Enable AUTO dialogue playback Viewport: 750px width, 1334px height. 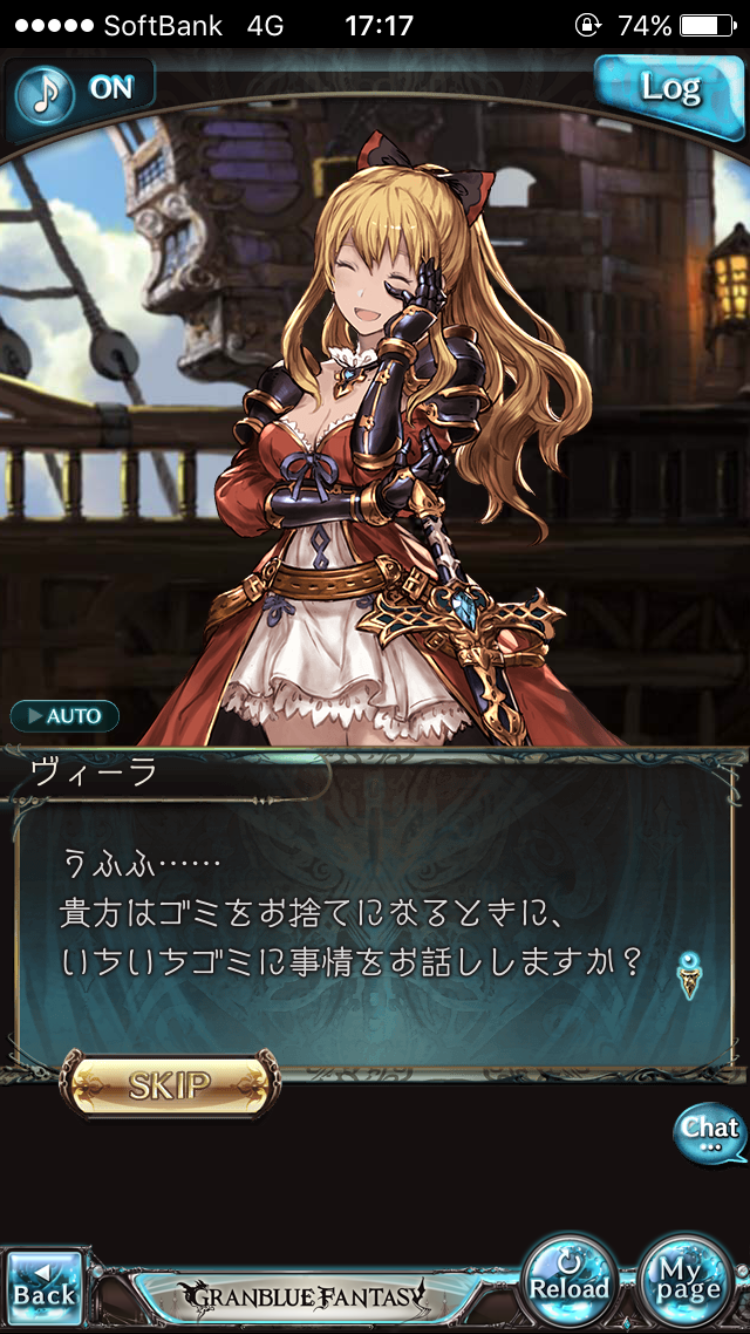[65, 716]
